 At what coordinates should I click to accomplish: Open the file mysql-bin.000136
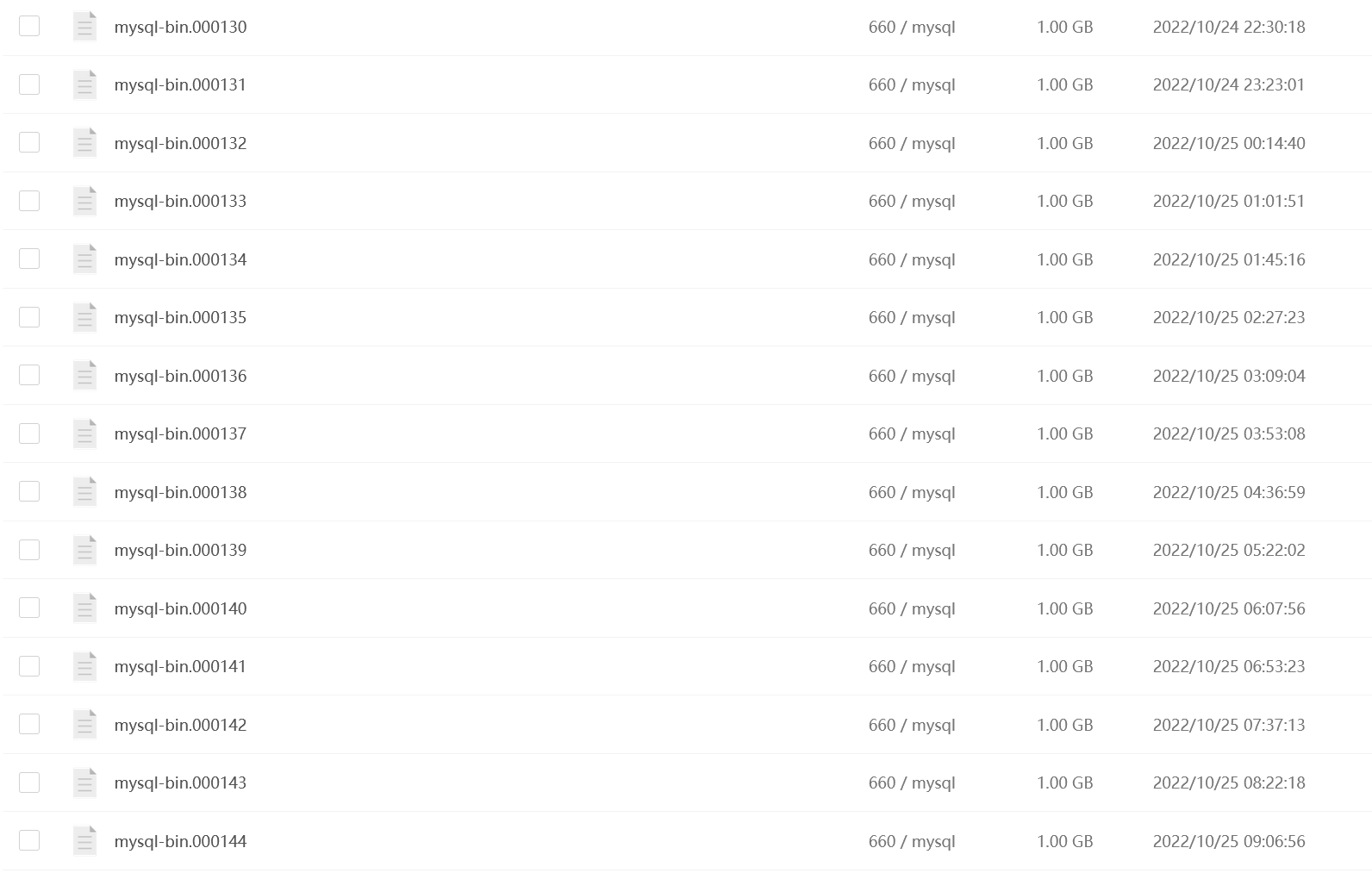click(180, 376)
